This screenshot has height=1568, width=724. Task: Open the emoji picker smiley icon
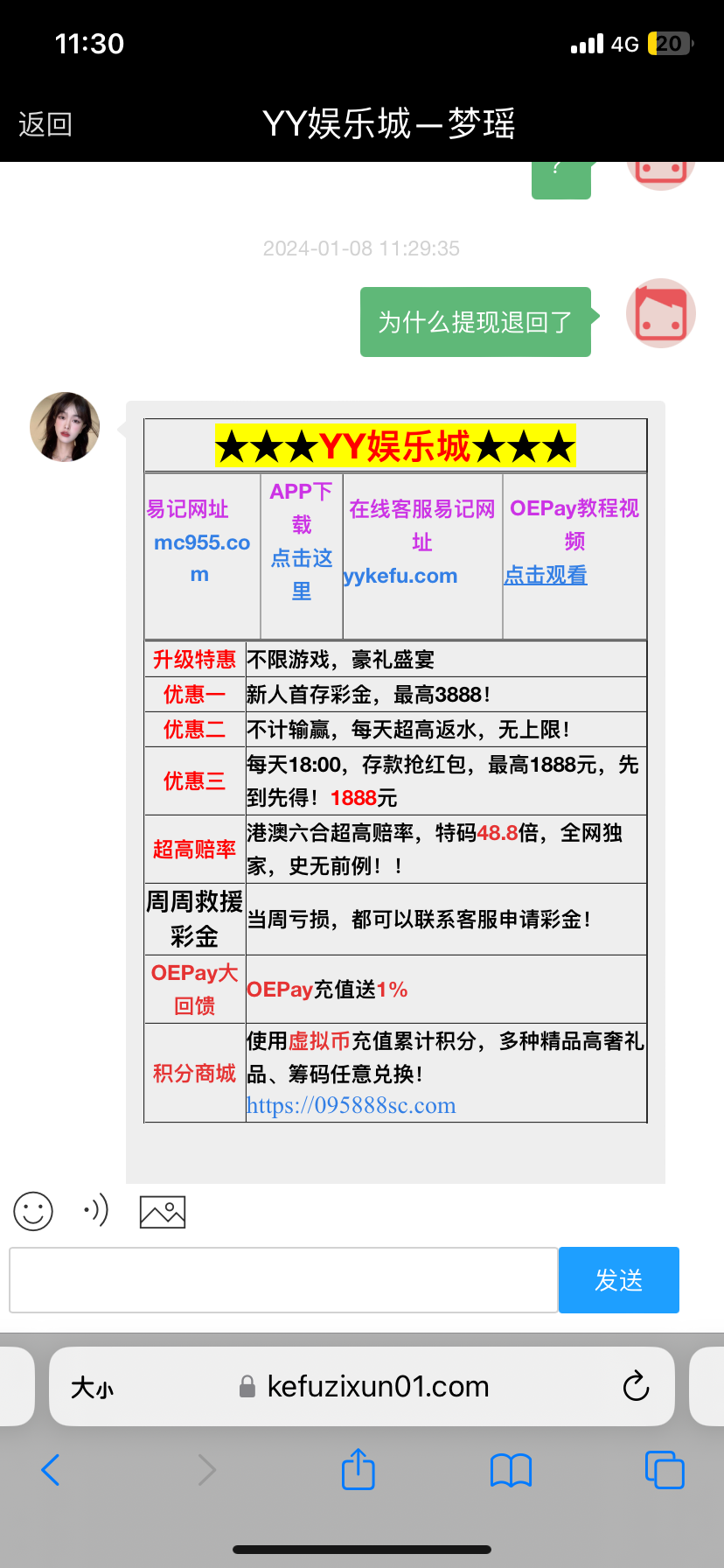32,1211
